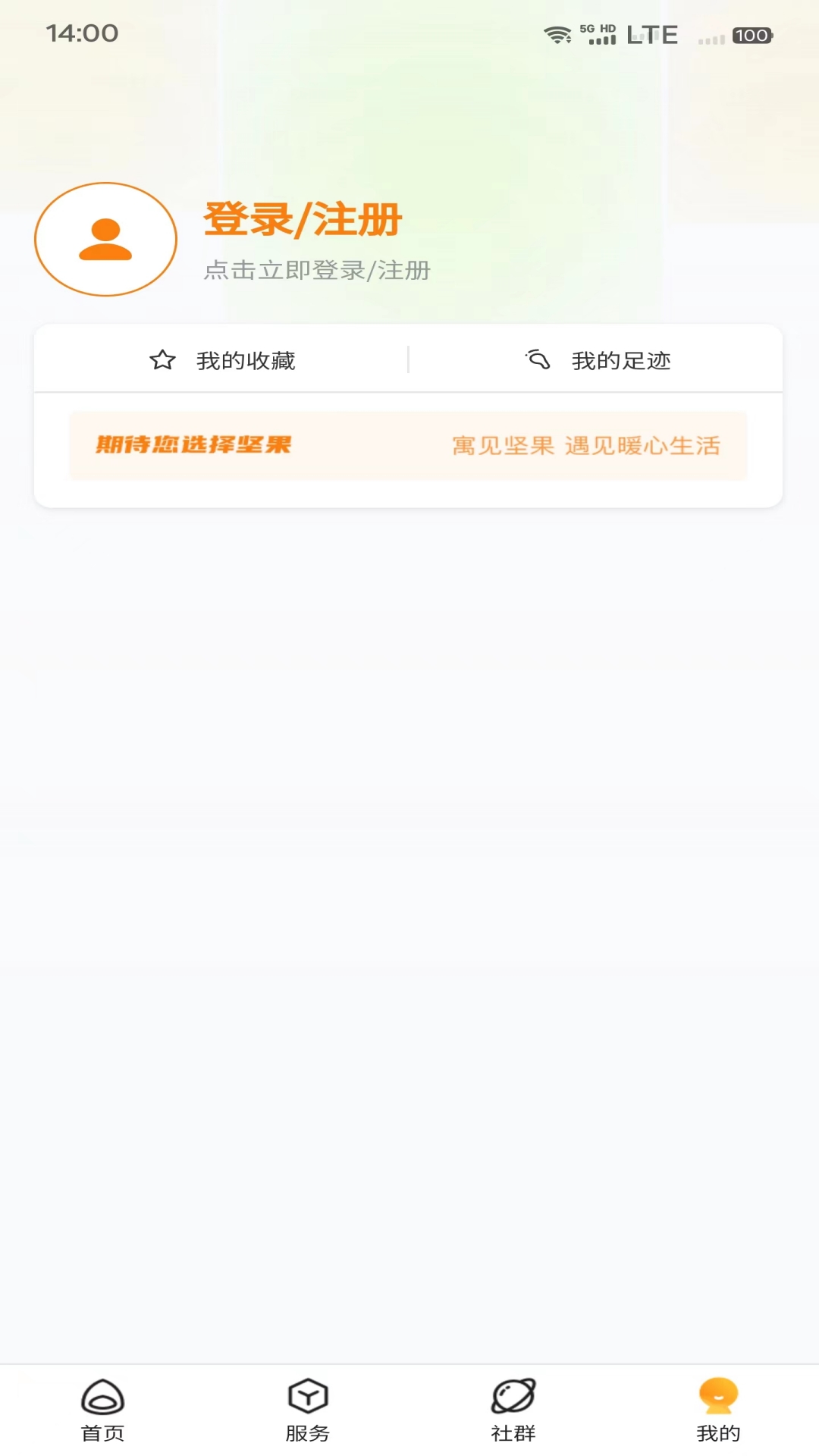
Task: Click the battery indicator showing 100
Action: pyautogui.click(x=749, y=35)
